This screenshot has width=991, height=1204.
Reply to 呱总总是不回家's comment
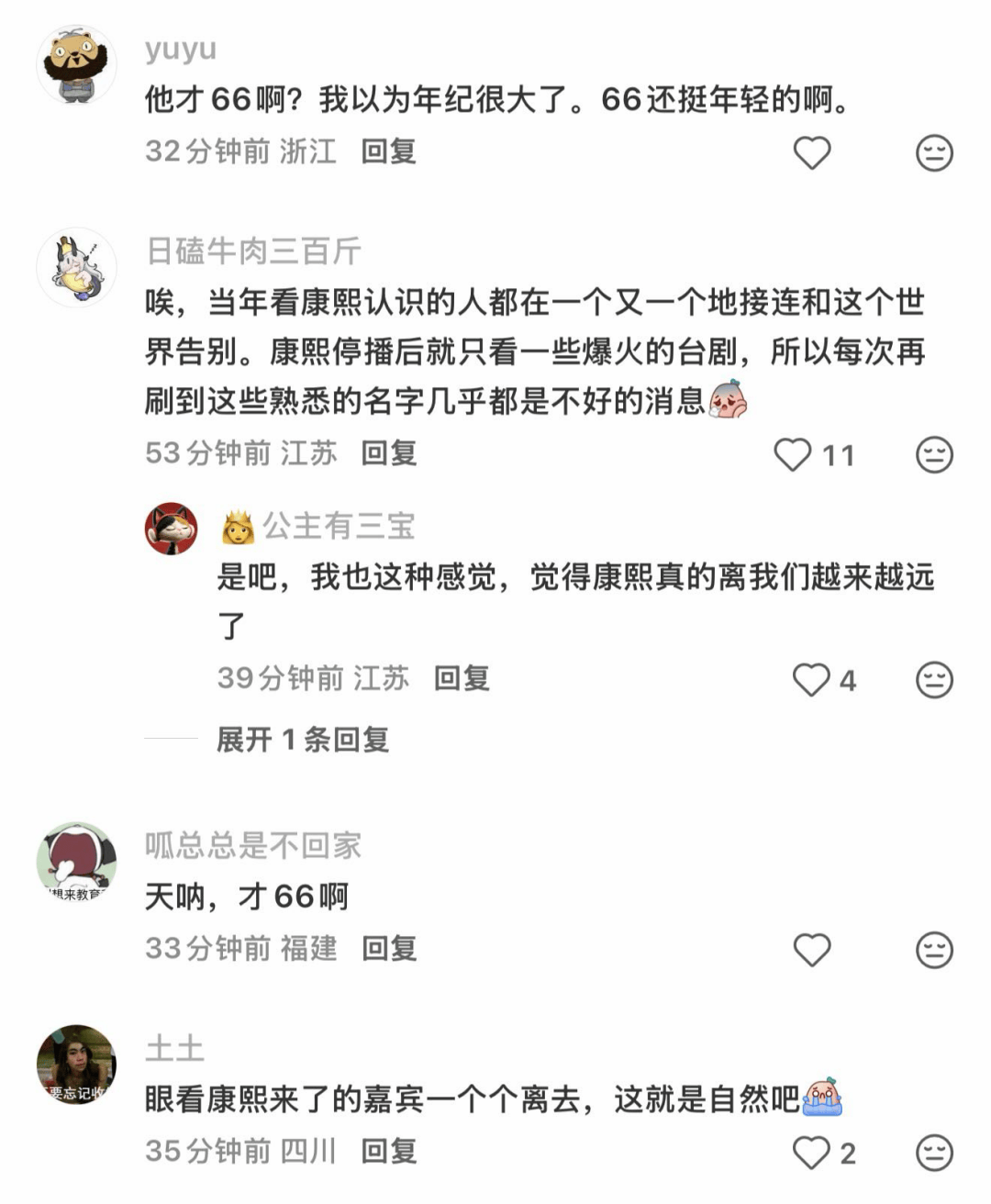[388, 948]
